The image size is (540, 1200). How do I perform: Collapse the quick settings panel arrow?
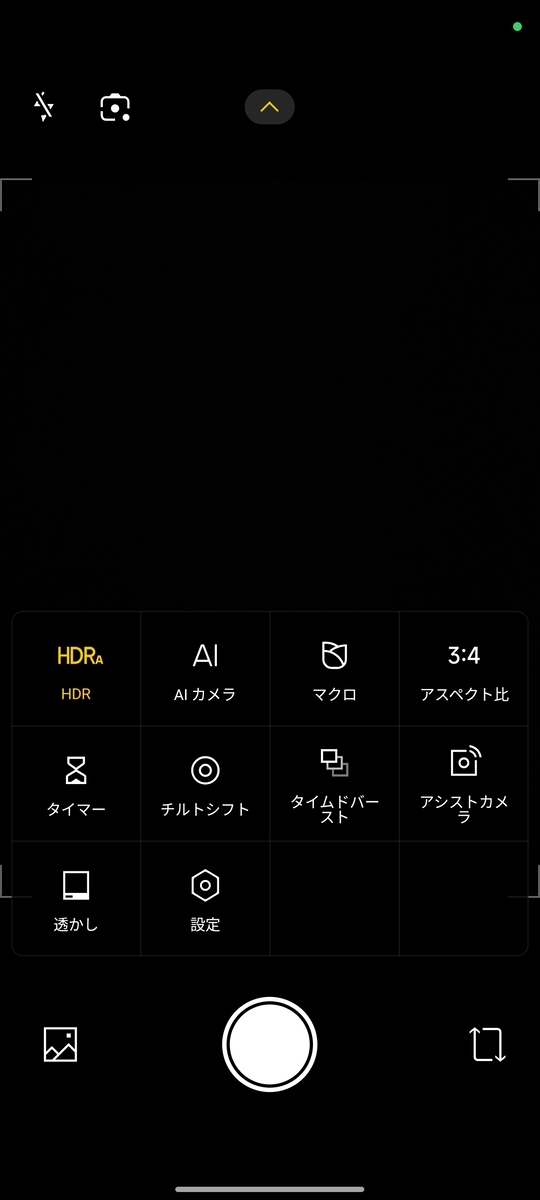(270, 107)
